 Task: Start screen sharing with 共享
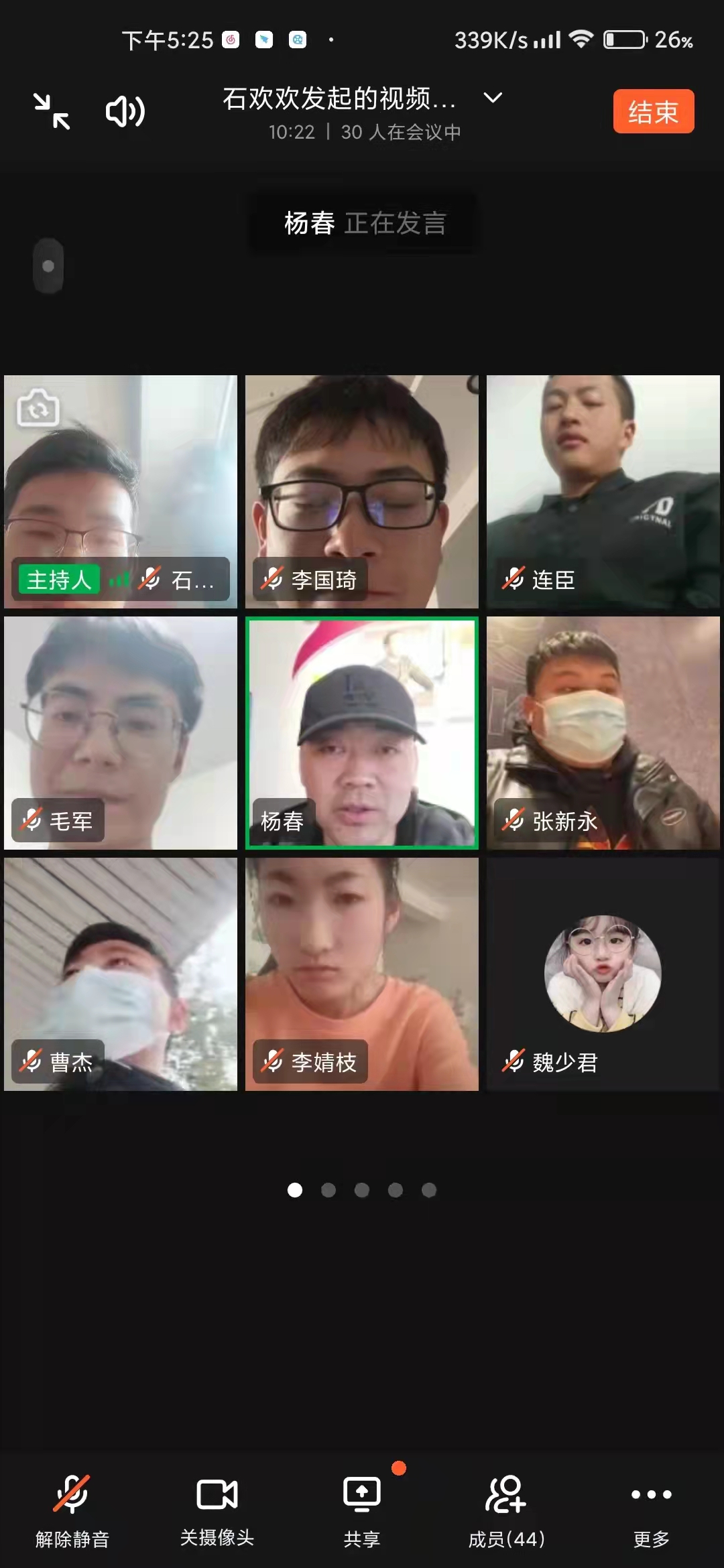click(362, 1509)
